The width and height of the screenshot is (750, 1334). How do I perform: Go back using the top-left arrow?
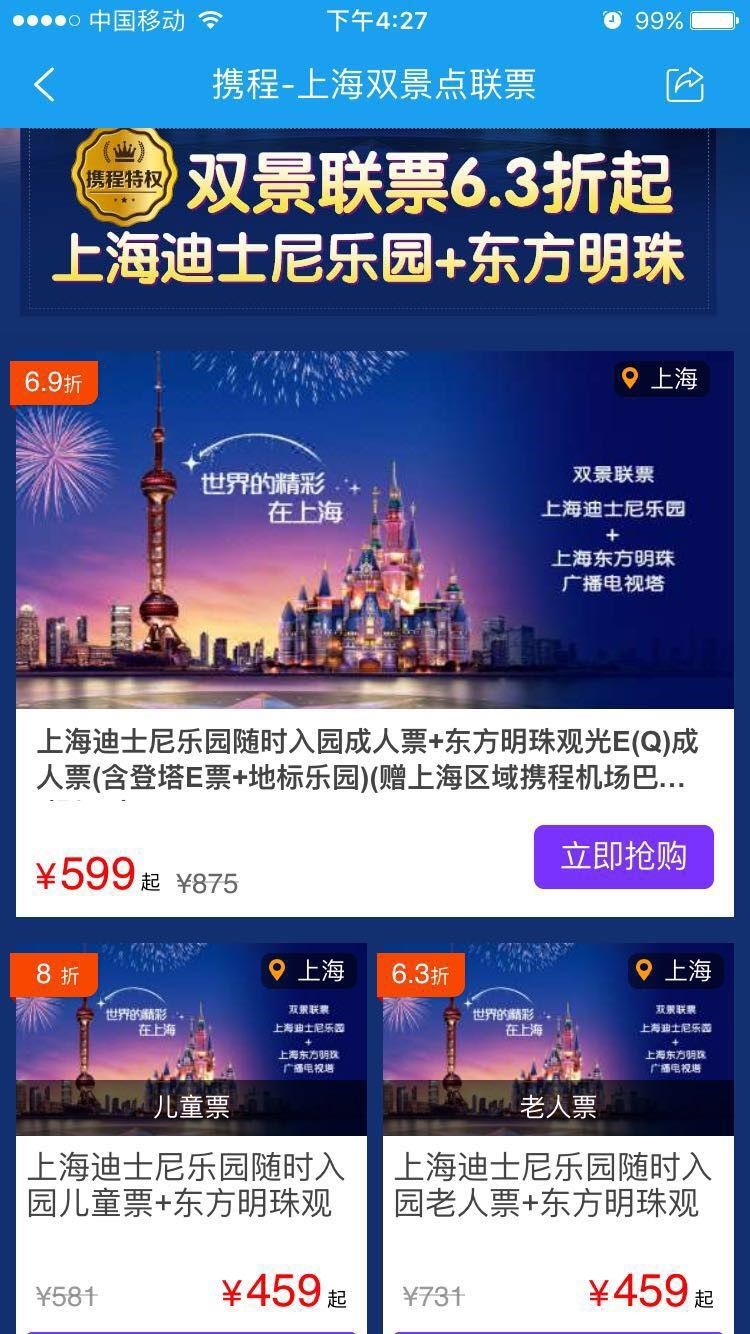pos(44,85)
